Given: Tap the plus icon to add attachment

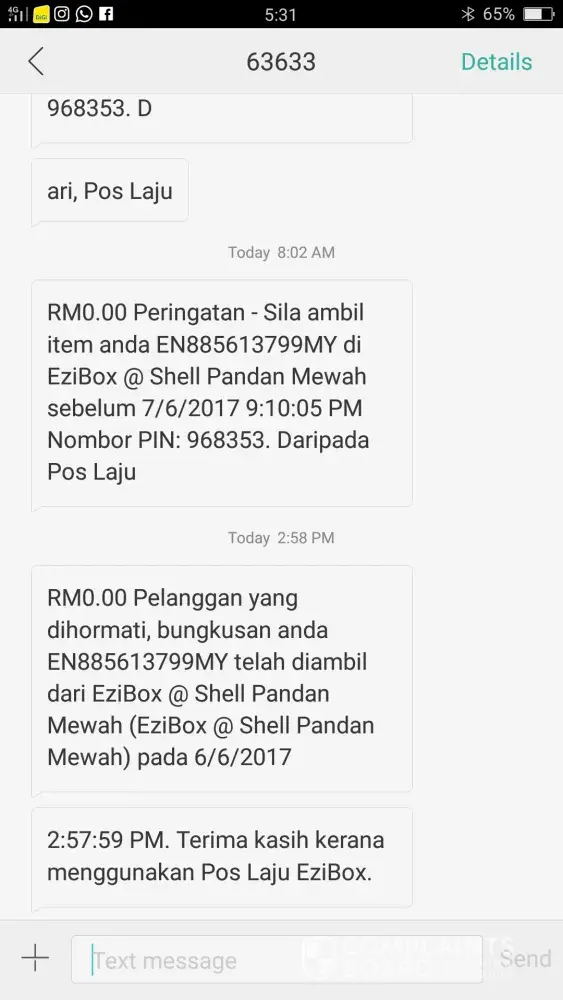Looking at the screenshot, I should [x=35, y=959].
